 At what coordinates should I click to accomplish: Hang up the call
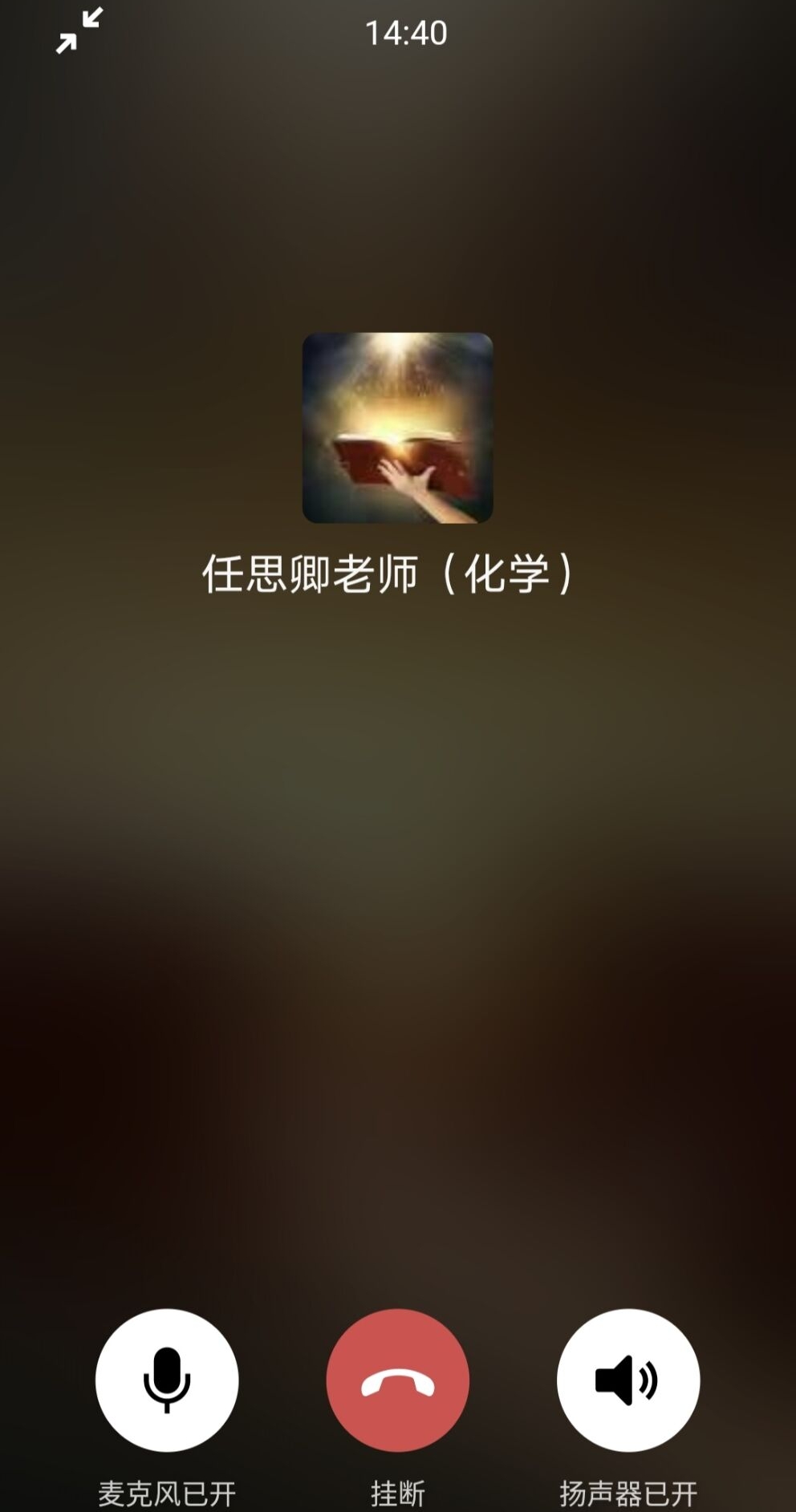397,1380
